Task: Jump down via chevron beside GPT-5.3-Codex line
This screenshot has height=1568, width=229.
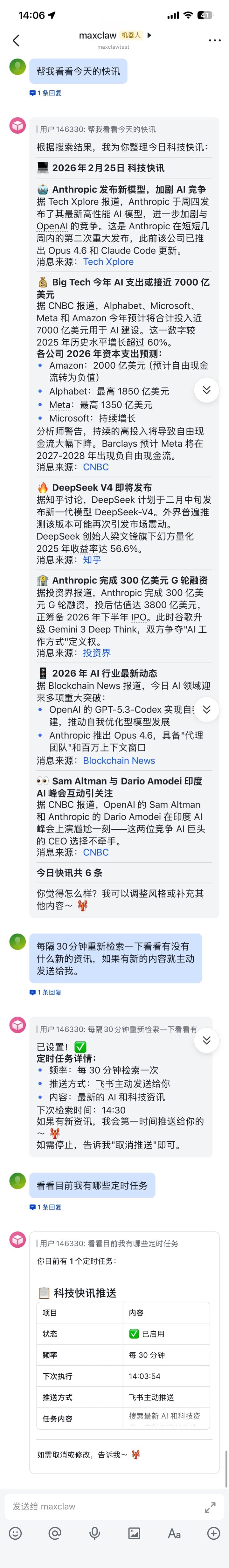Action: coord(206,709)
